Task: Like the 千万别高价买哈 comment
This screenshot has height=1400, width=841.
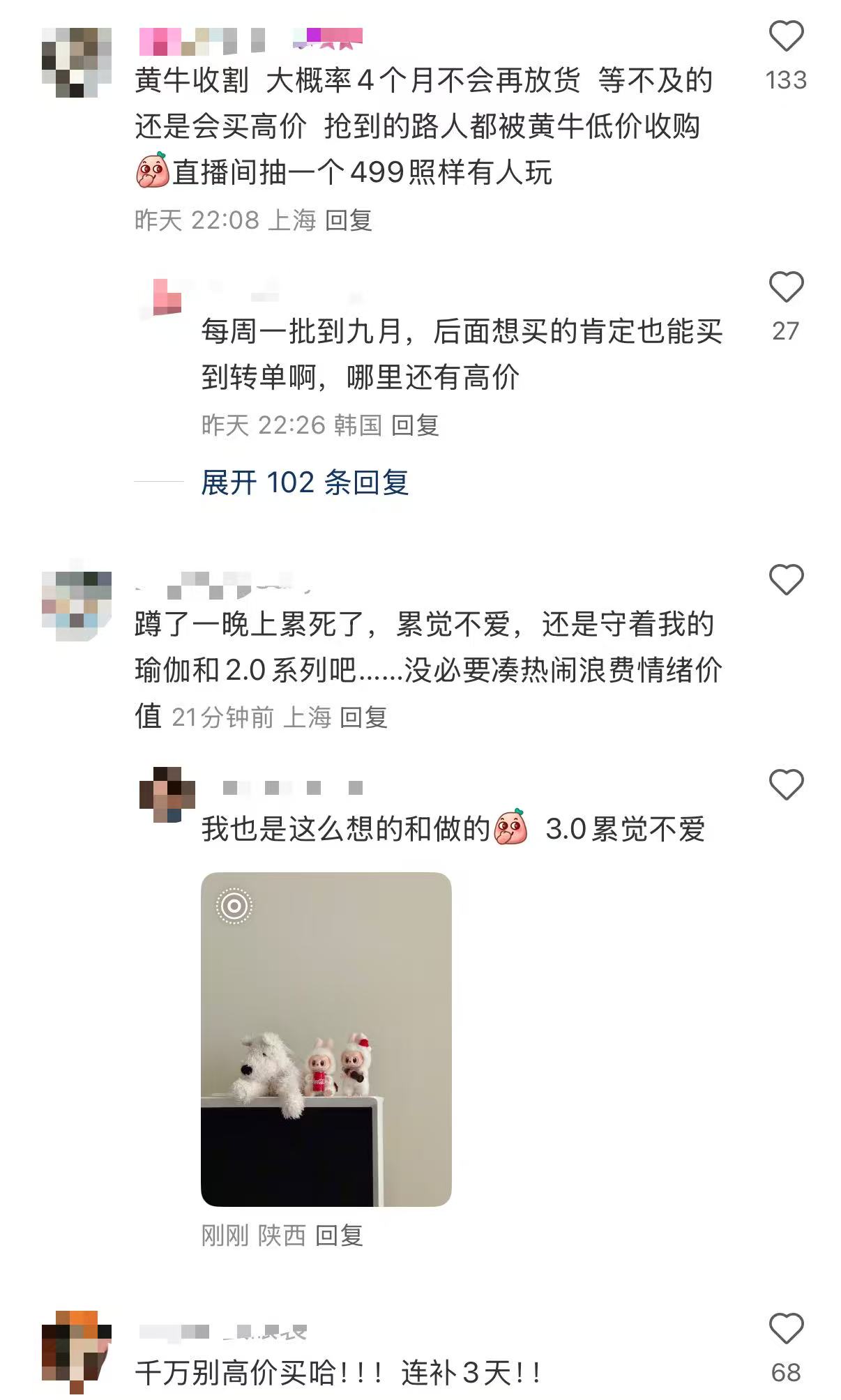Action: (x=786, y=1328)
